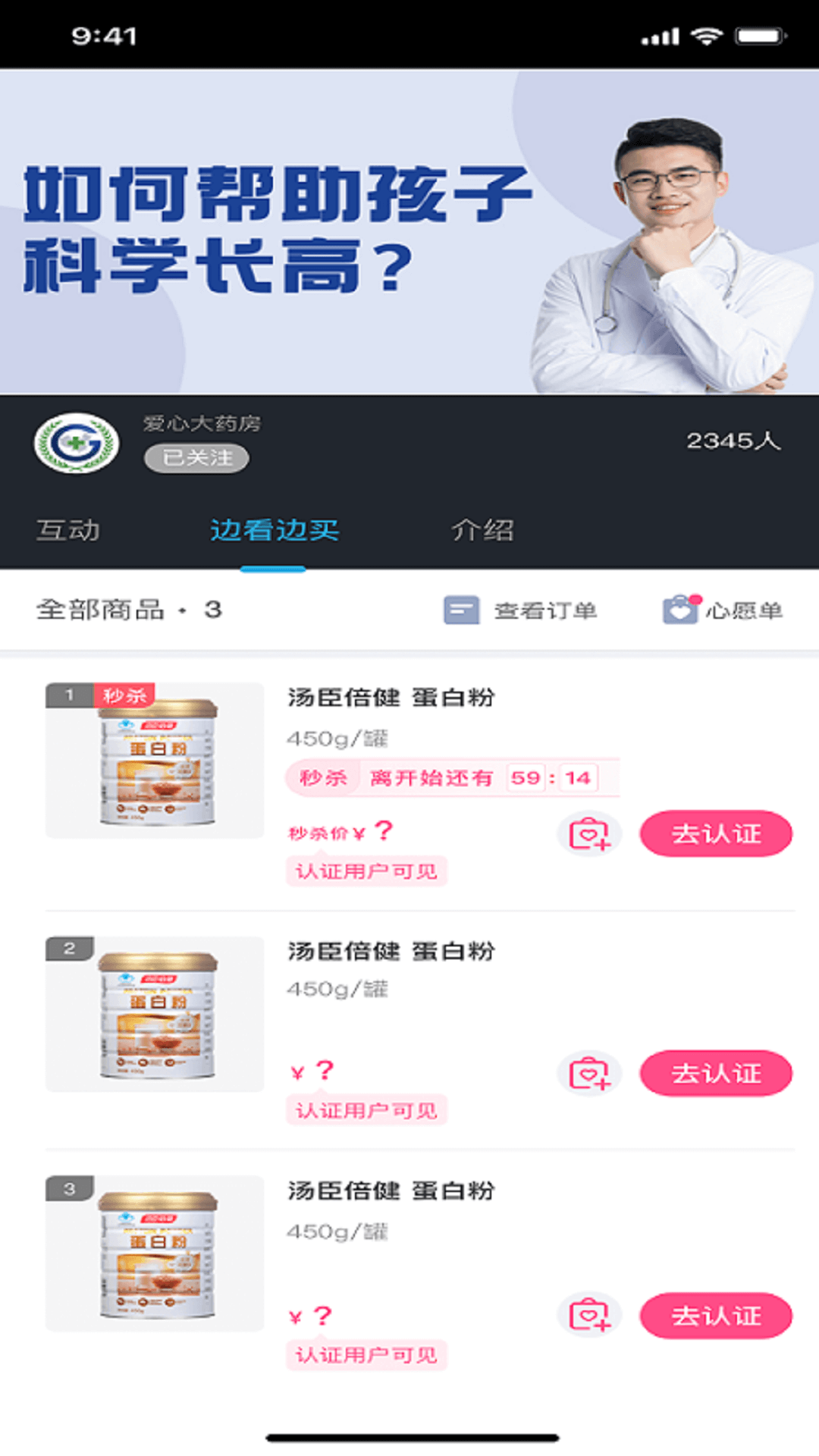
Task: Switch to the 互动 tab
Action: [68, 530]
